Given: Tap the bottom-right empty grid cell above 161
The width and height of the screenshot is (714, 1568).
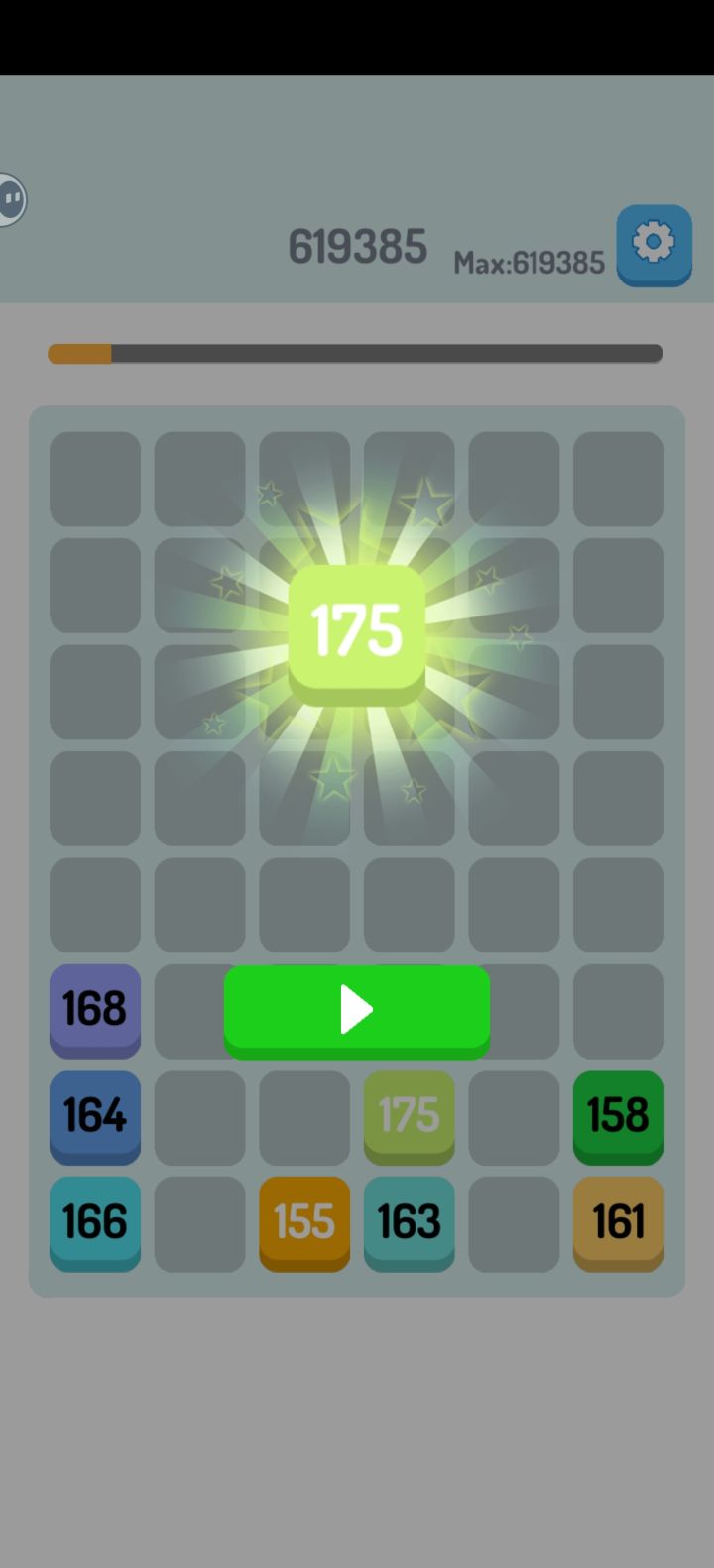Looking at the screenshot, I should [618, 1011].
